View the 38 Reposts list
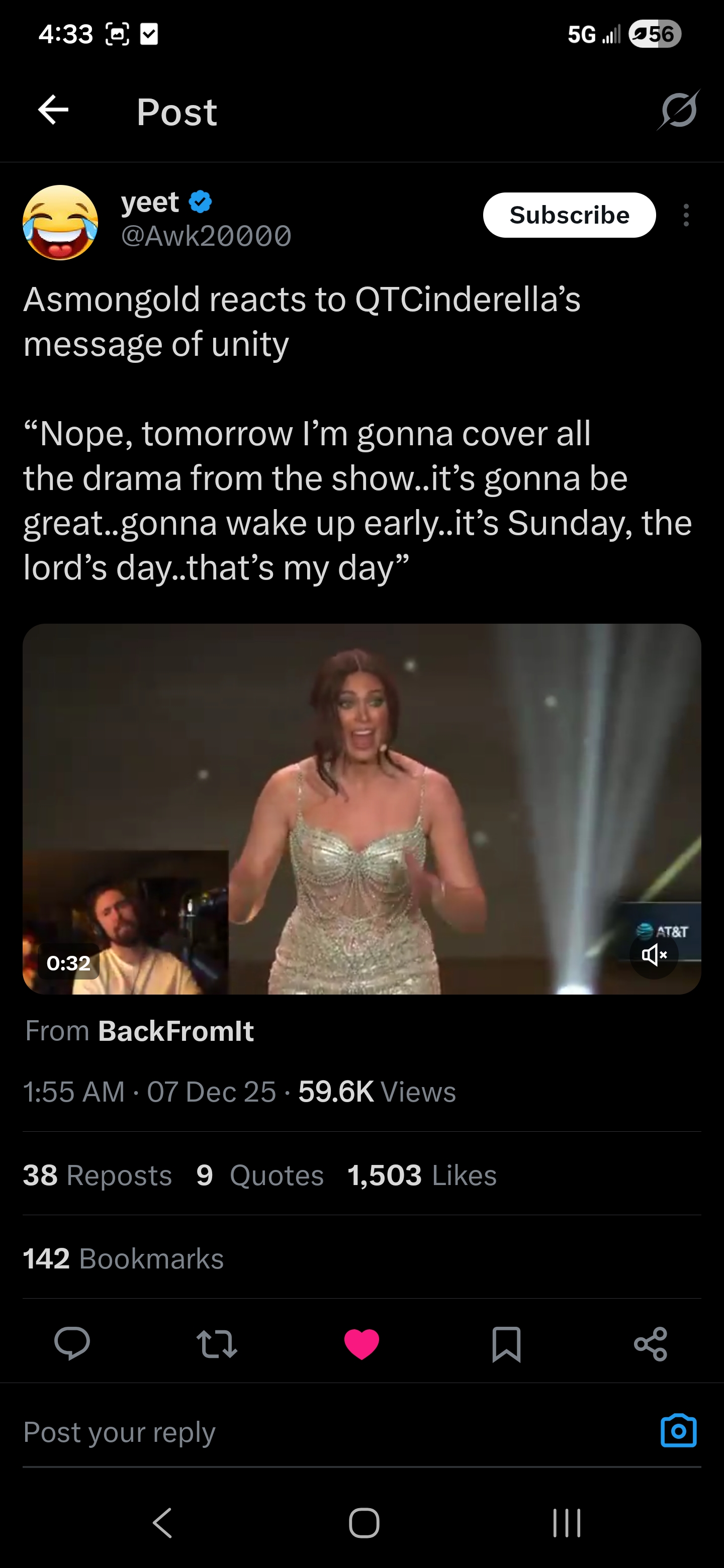The image size is (724, 1568). pos(98,1175)
